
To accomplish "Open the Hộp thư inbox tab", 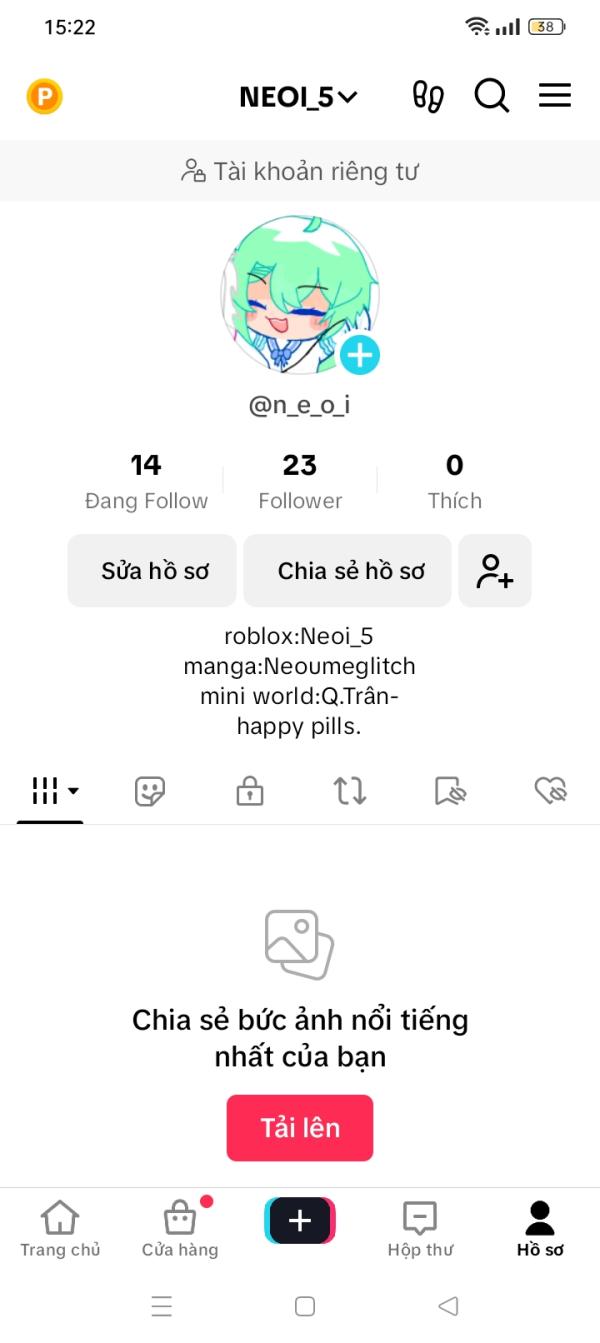I will tap(420, 1229).
